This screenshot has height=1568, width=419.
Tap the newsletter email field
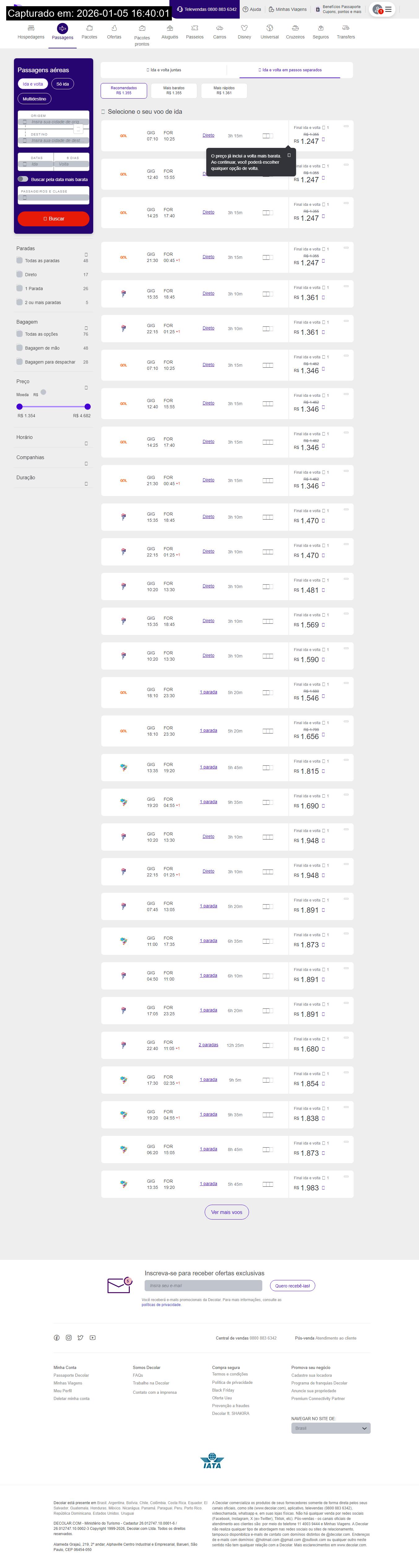point(203,1286)
